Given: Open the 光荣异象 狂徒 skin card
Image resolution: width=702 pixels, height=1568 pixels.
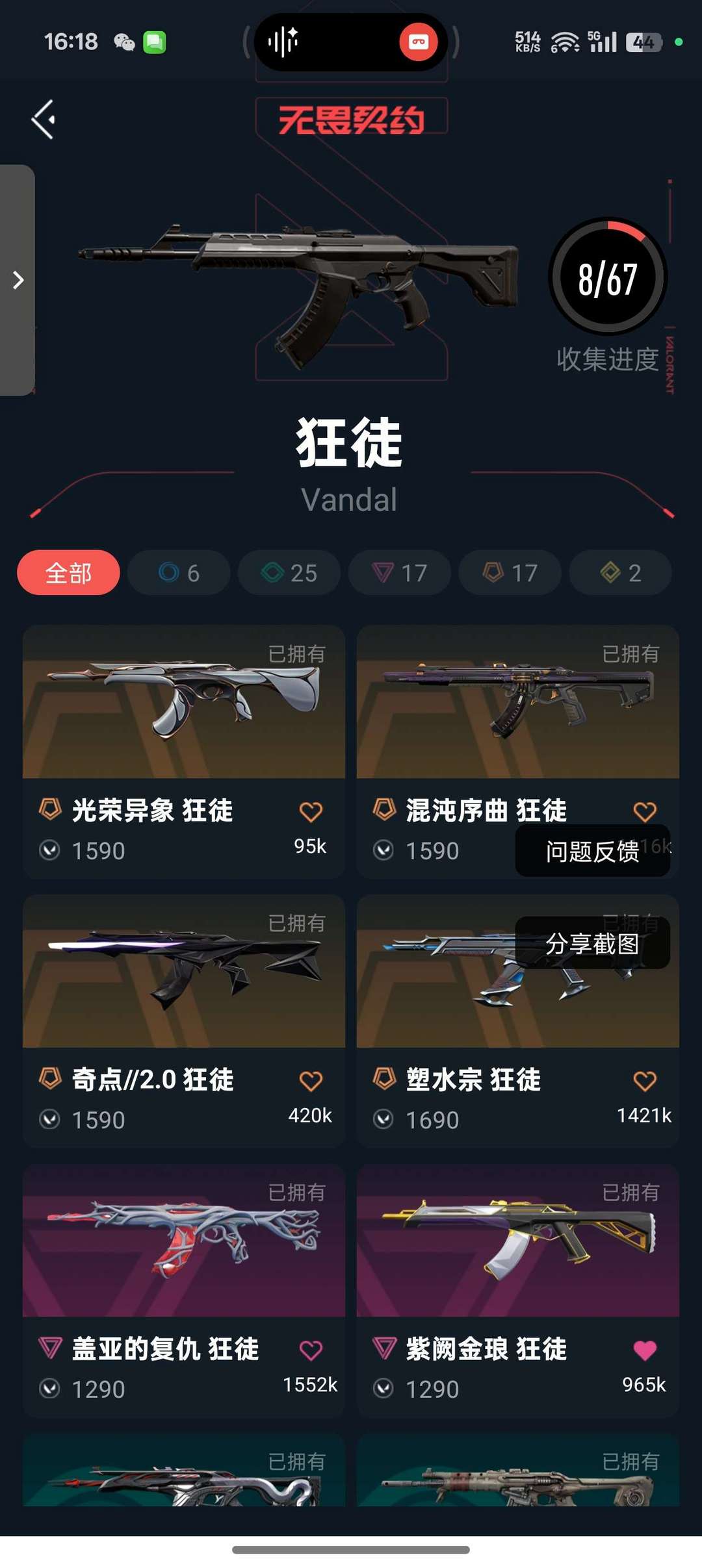Looking at the screenshot, I should click(184, 752).
